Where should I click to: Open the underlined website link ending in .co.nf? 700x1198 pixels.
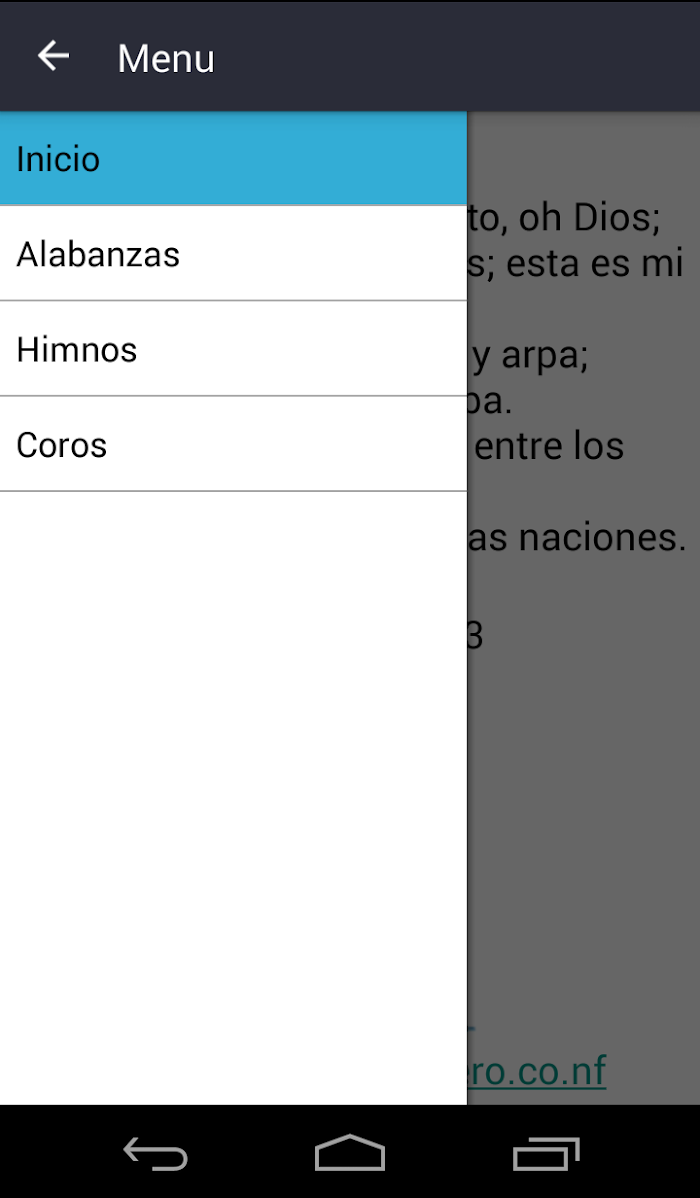pos(536,1070)
